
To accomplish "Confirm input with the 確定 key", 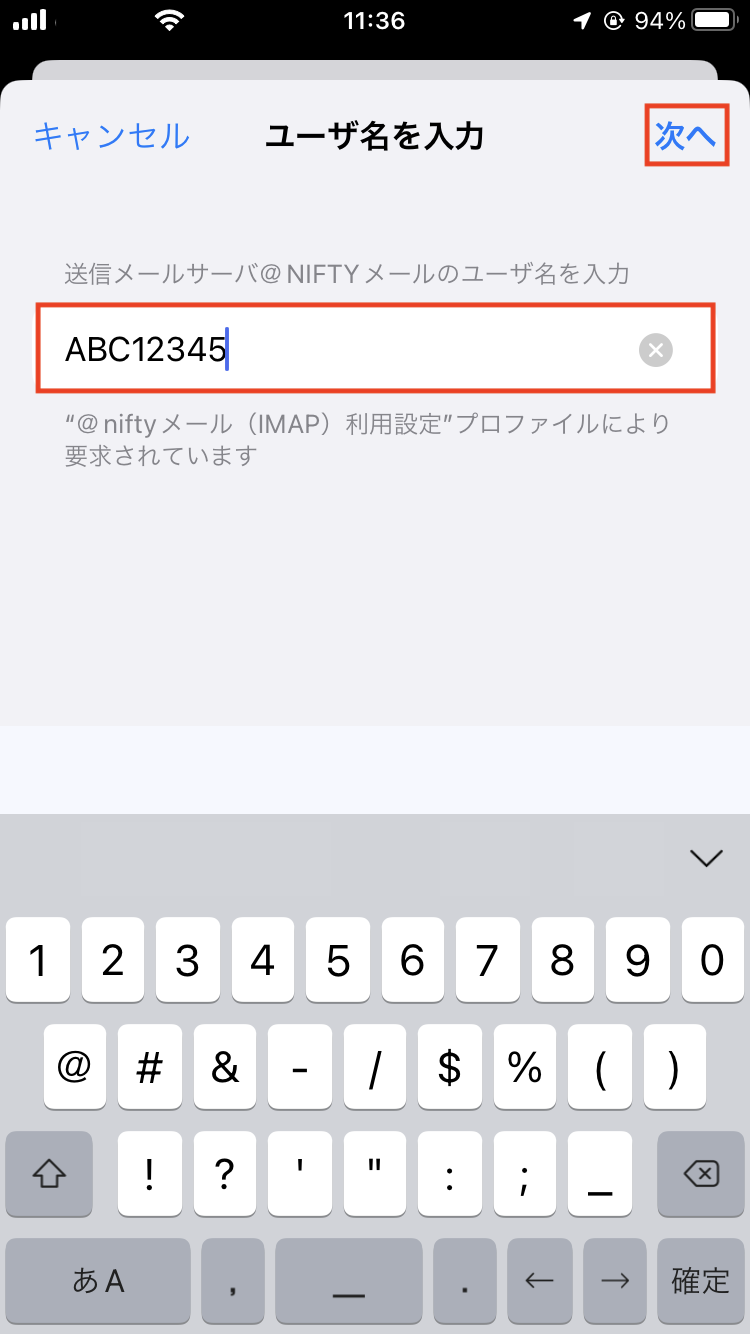I will 700,1281.
